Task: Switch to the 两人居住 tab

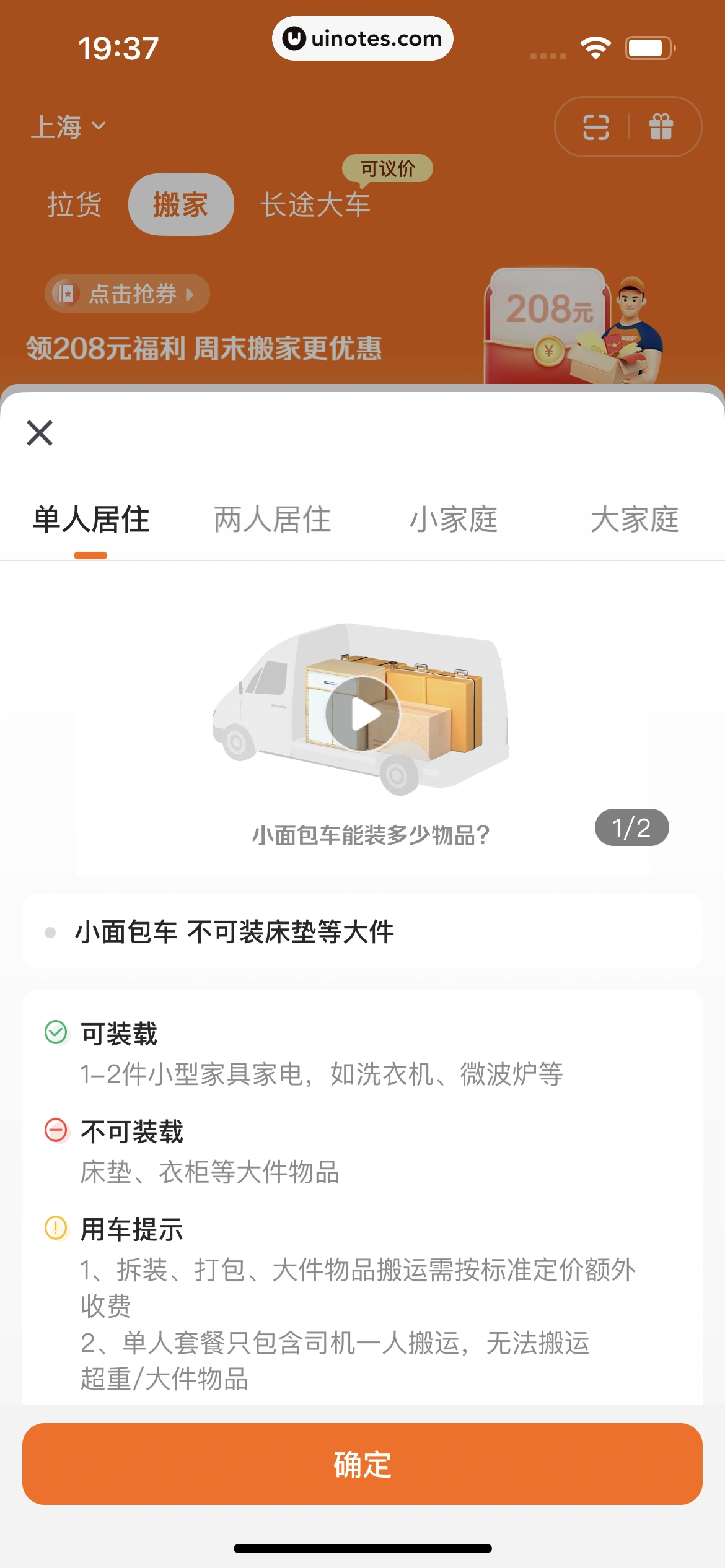Action: (272, 520)
